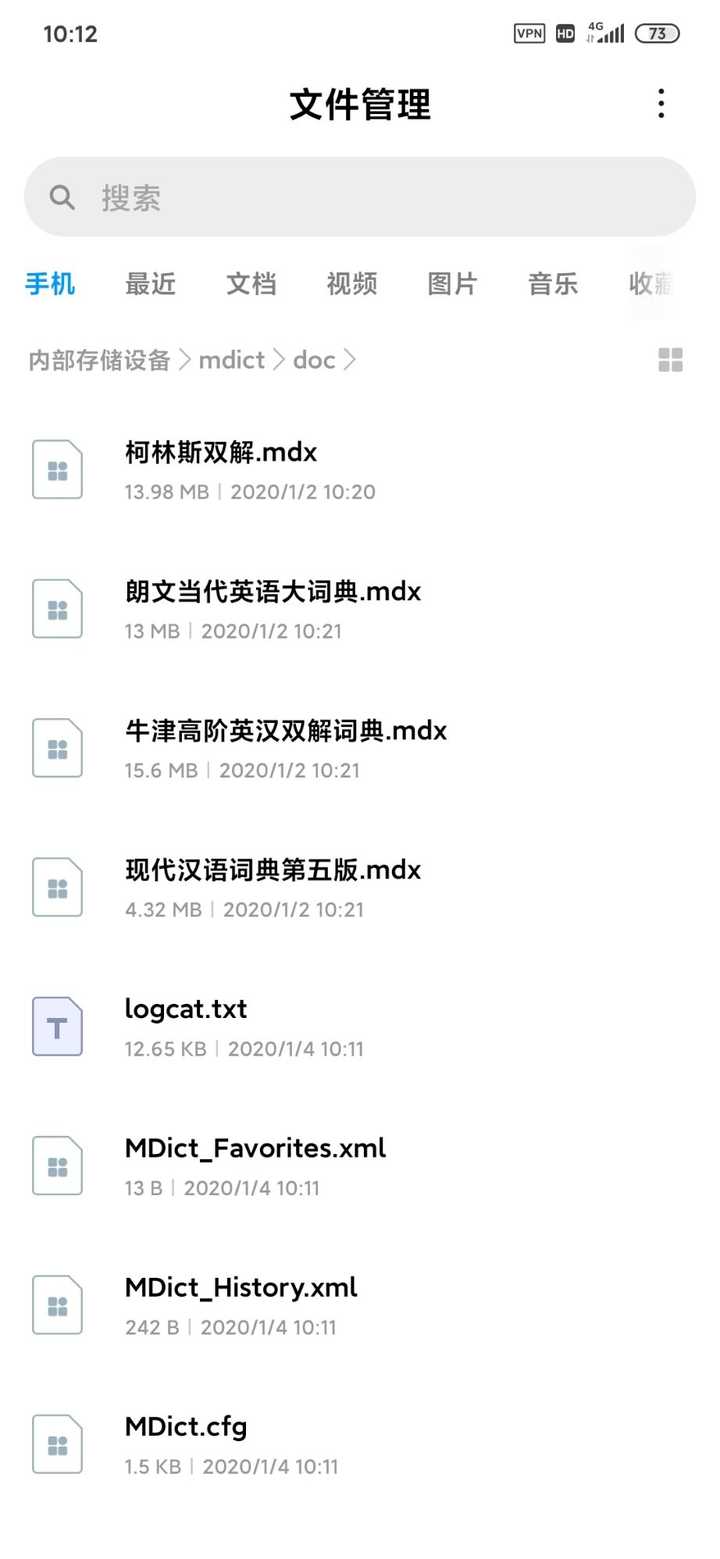This screenshot has height=1559, width=720.
Task: Tap the logcat.txt text file icon
Action: pyautogui.click(x=56, y=1026)
